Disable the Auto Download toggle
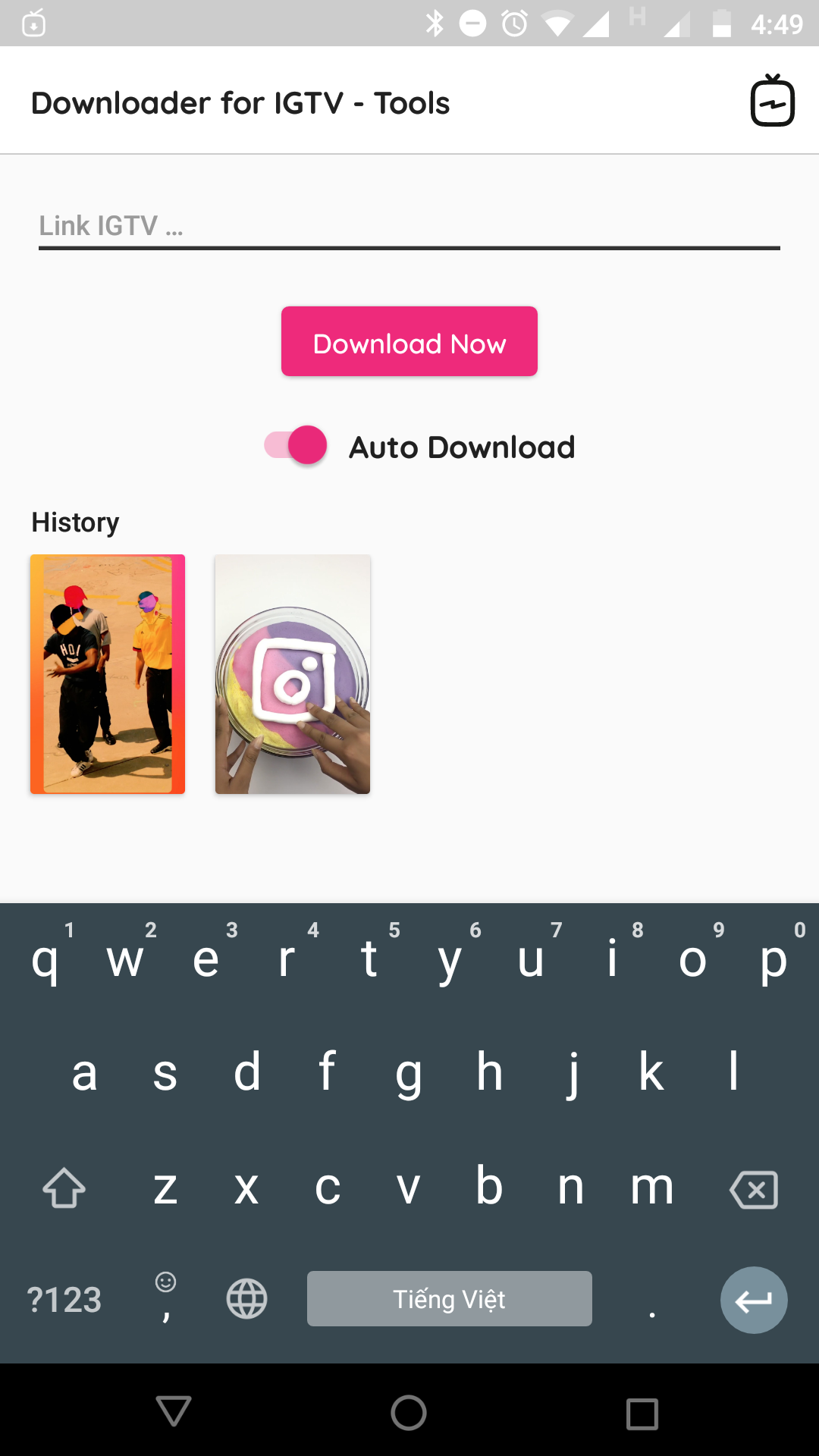 click(x=293, y=447)
